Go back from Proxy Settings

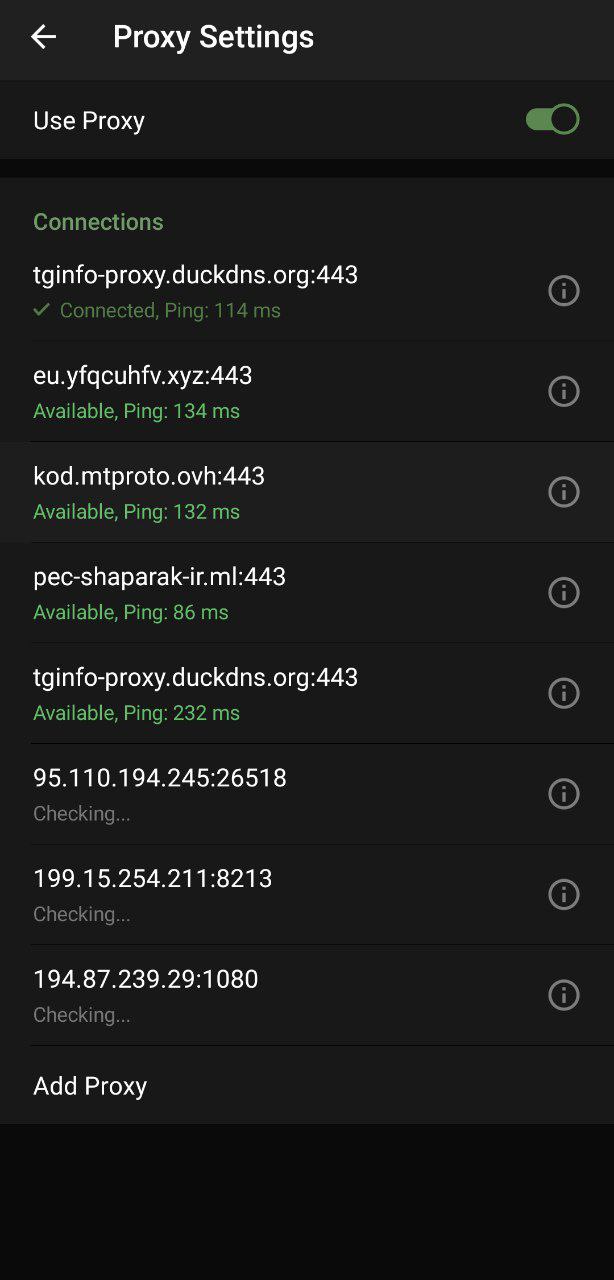click(x=43, y=37)
